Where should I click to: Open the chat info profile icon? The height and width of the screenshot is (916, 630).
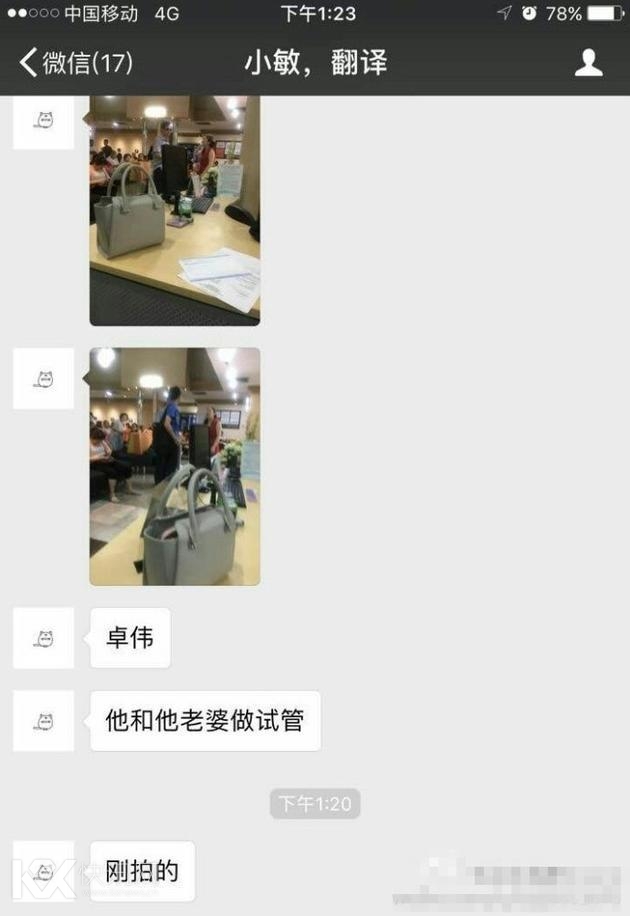point(588,63)
